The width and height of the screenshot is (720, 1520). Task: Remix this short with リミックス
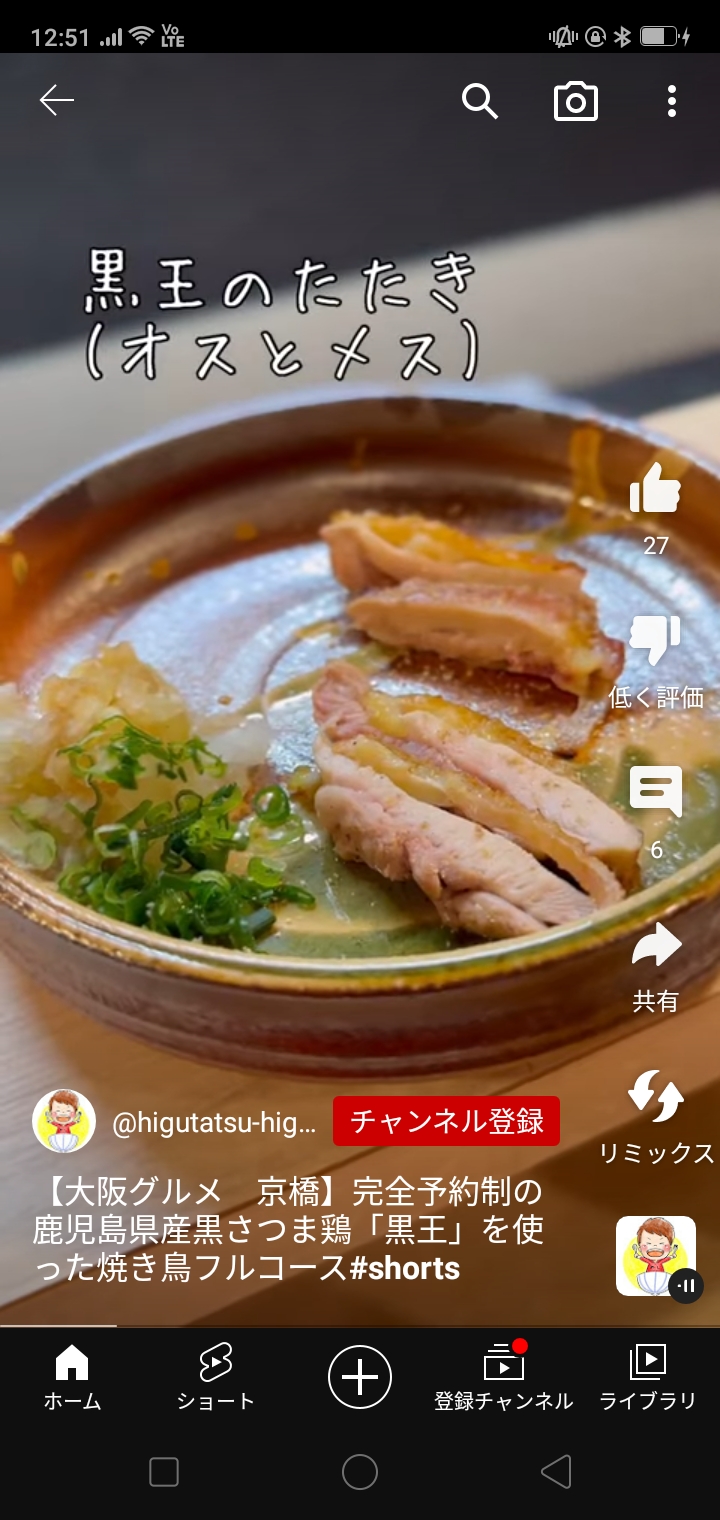pyautogui.click(x=656, y=1098)
